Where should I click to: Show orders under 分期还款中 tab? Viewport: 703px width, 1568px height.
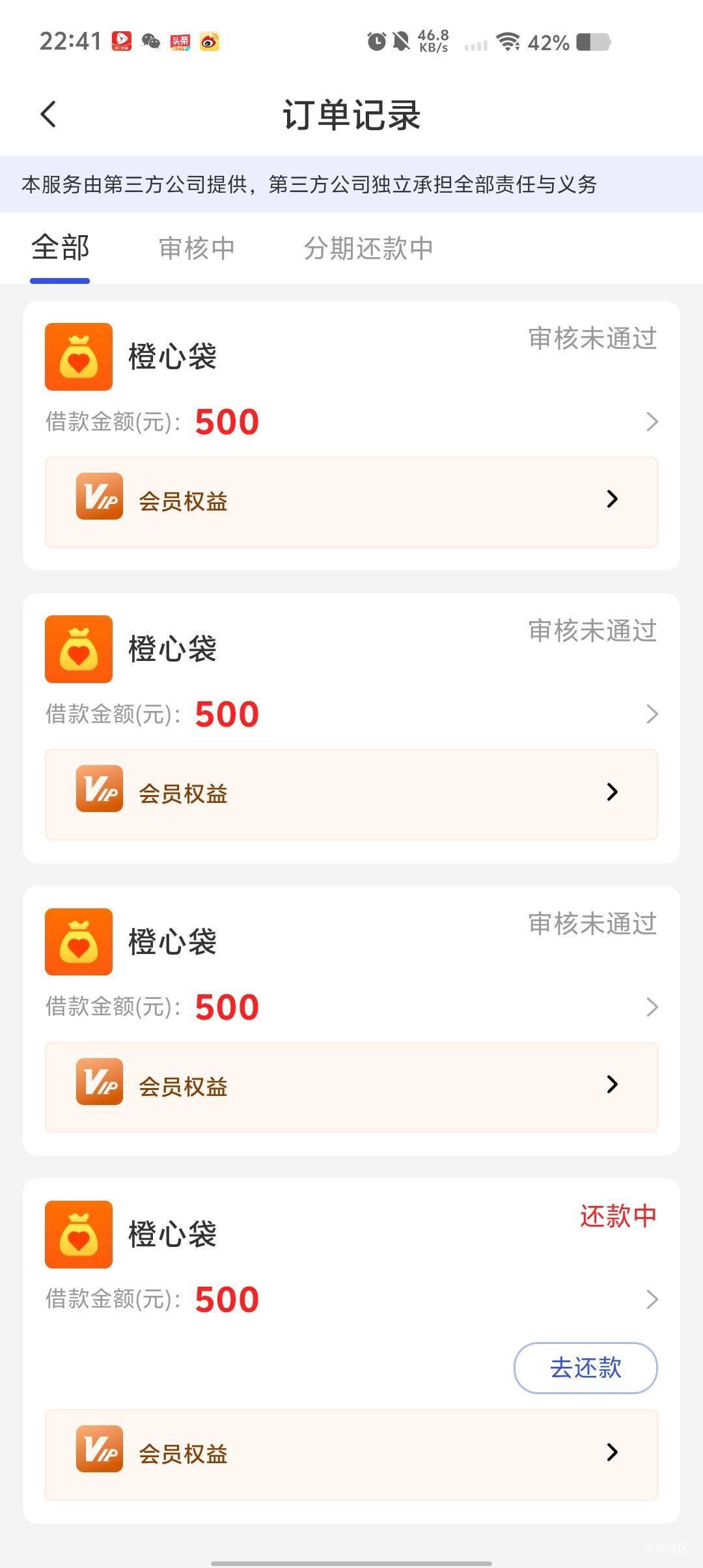point(368,249)
